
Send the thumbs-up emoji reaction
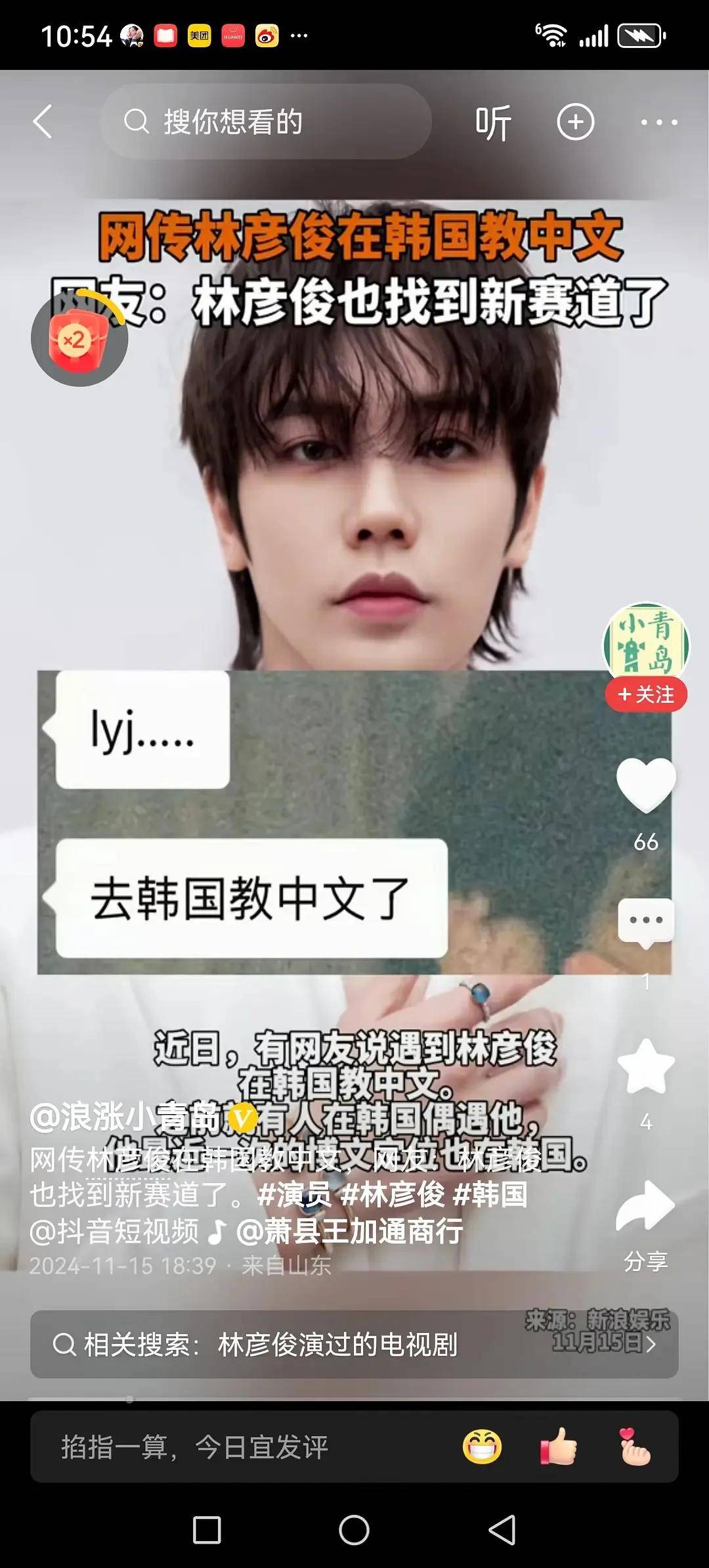point(558,1446)
